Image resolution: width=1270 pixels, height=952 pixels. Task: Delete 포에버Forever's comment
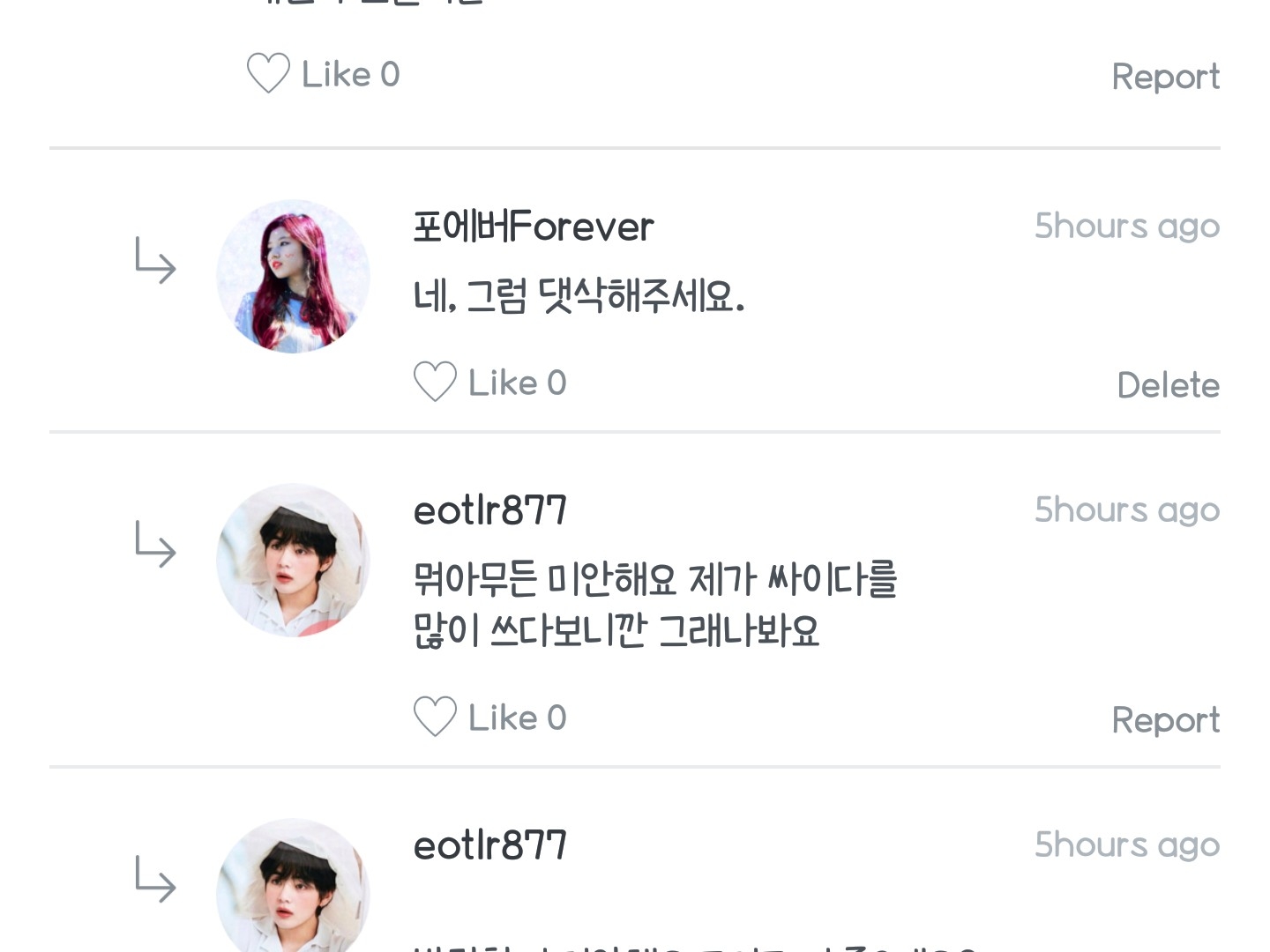tap(1168, 385)
